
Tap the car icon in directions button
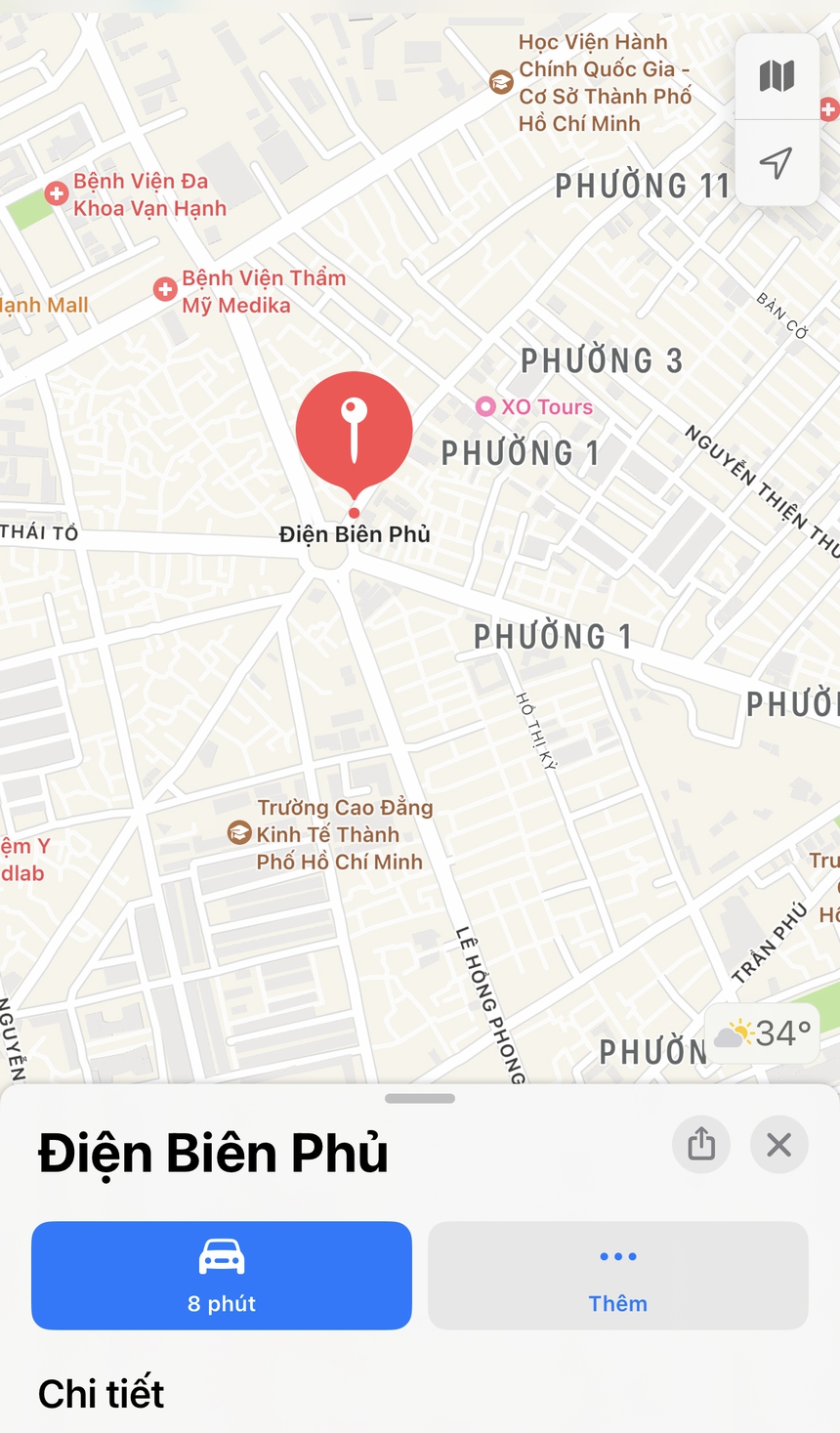click(x=221, y=1258)
